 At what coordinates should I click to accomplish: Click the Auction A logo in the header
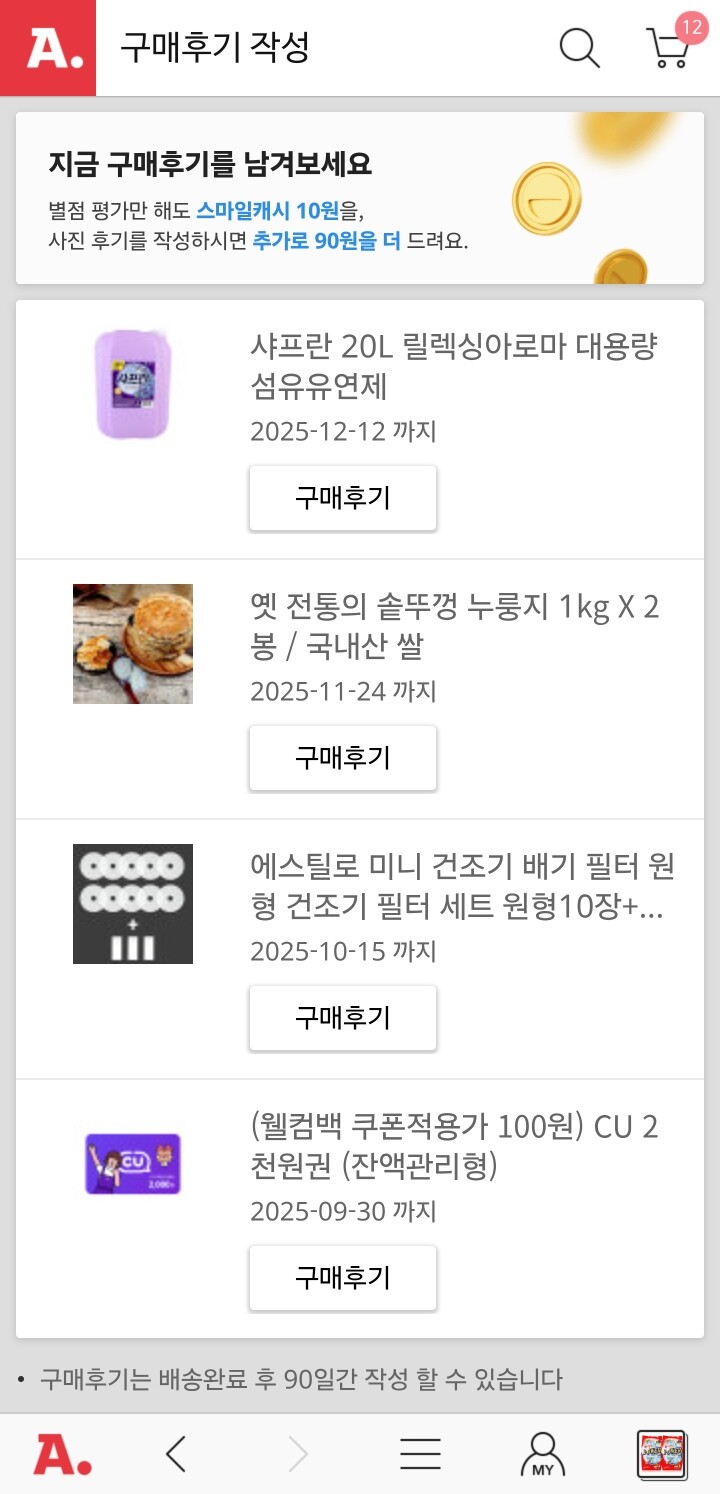48,47
